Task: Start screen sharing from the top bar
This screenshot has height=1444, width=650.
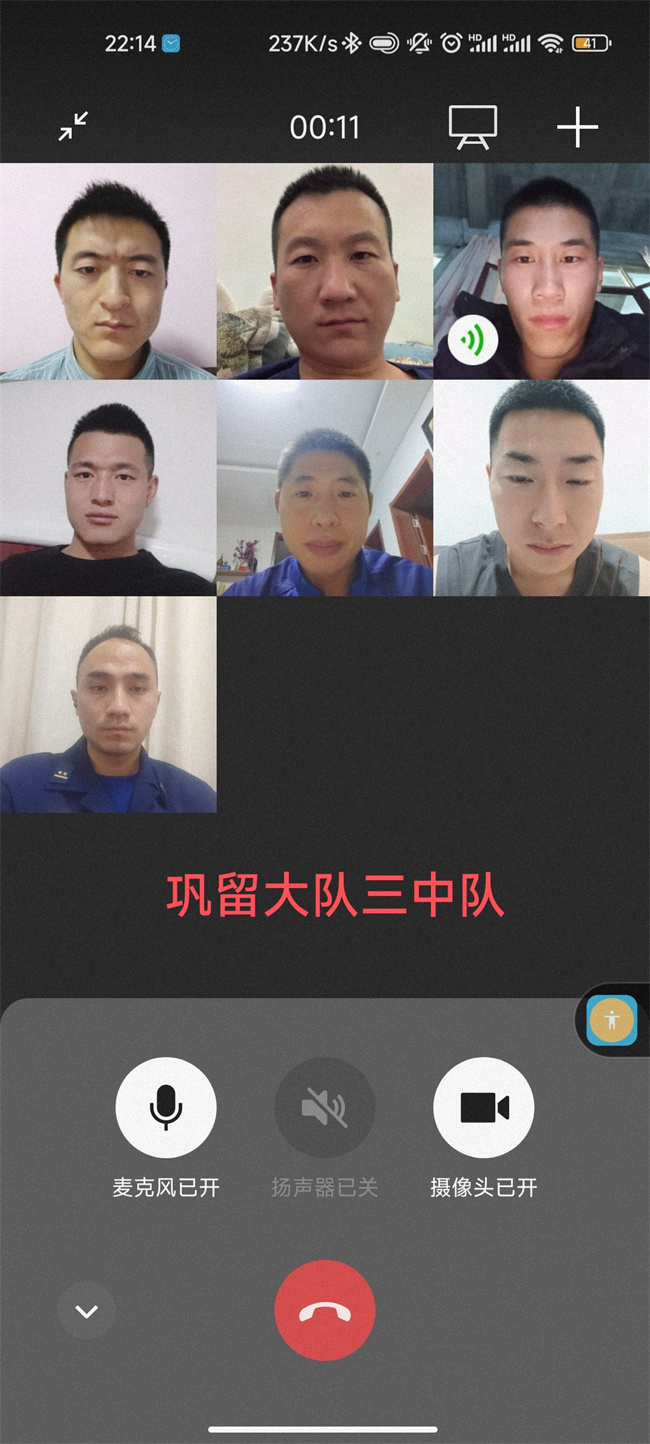Action: pos(472,127)
